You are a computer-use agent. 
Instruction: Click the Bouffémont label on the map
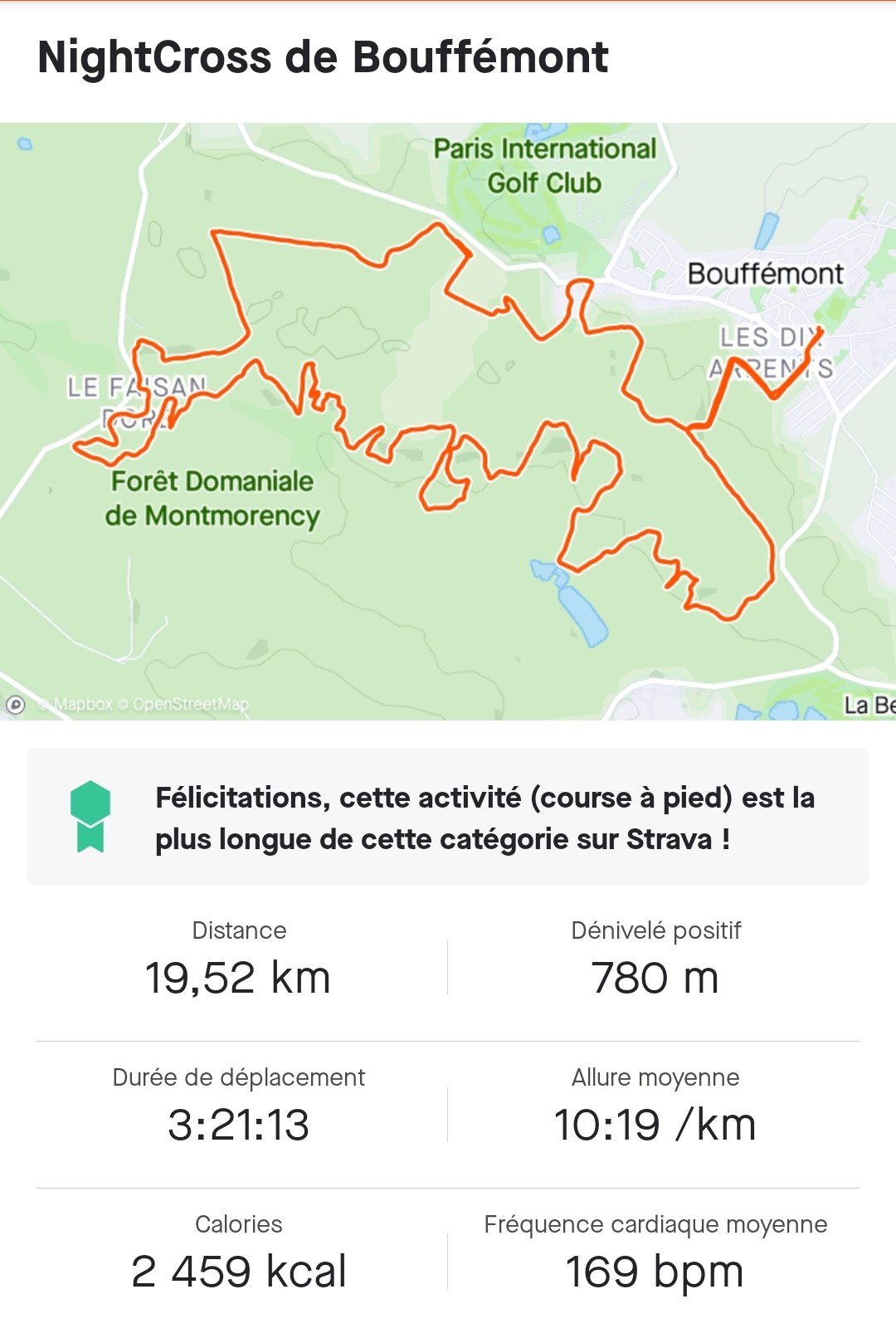pos(767,273)
